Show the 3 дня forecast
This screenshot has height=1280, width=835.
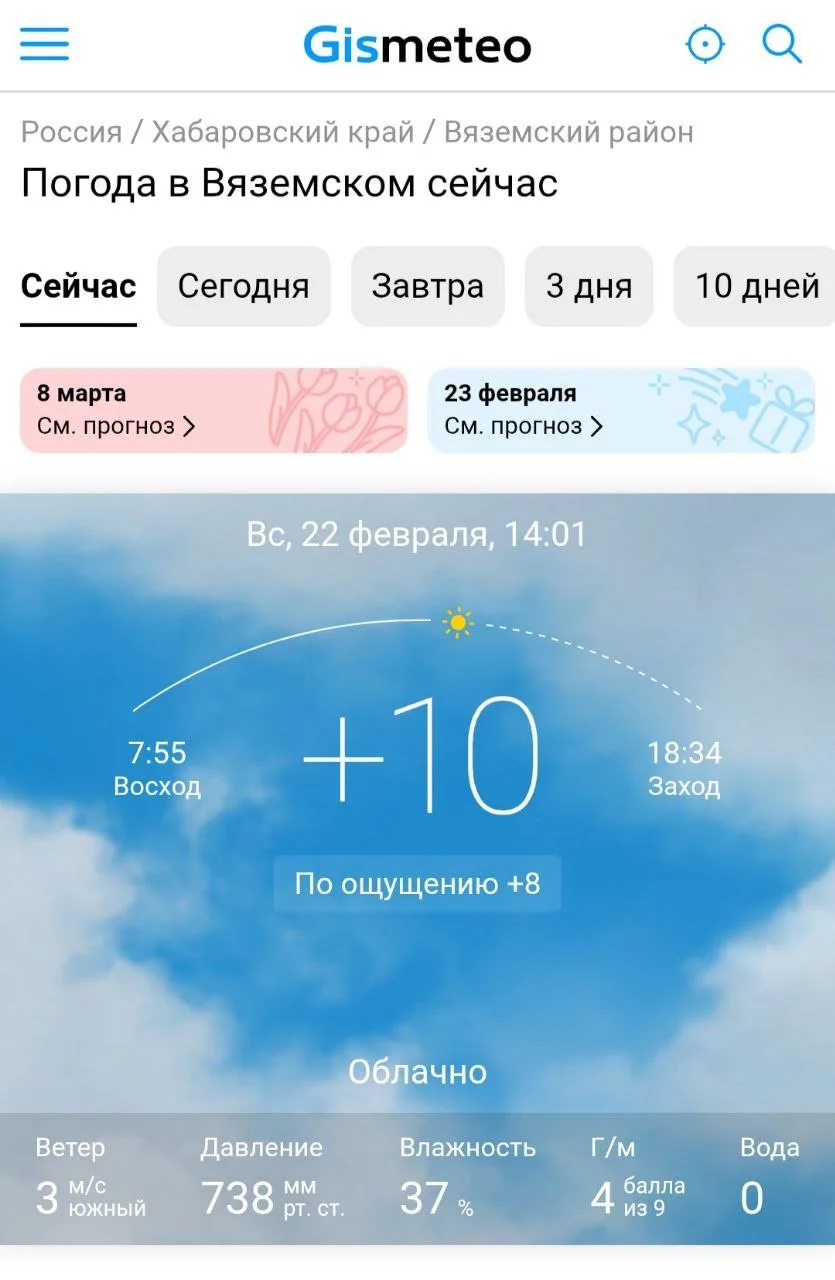tap(589, 287)
